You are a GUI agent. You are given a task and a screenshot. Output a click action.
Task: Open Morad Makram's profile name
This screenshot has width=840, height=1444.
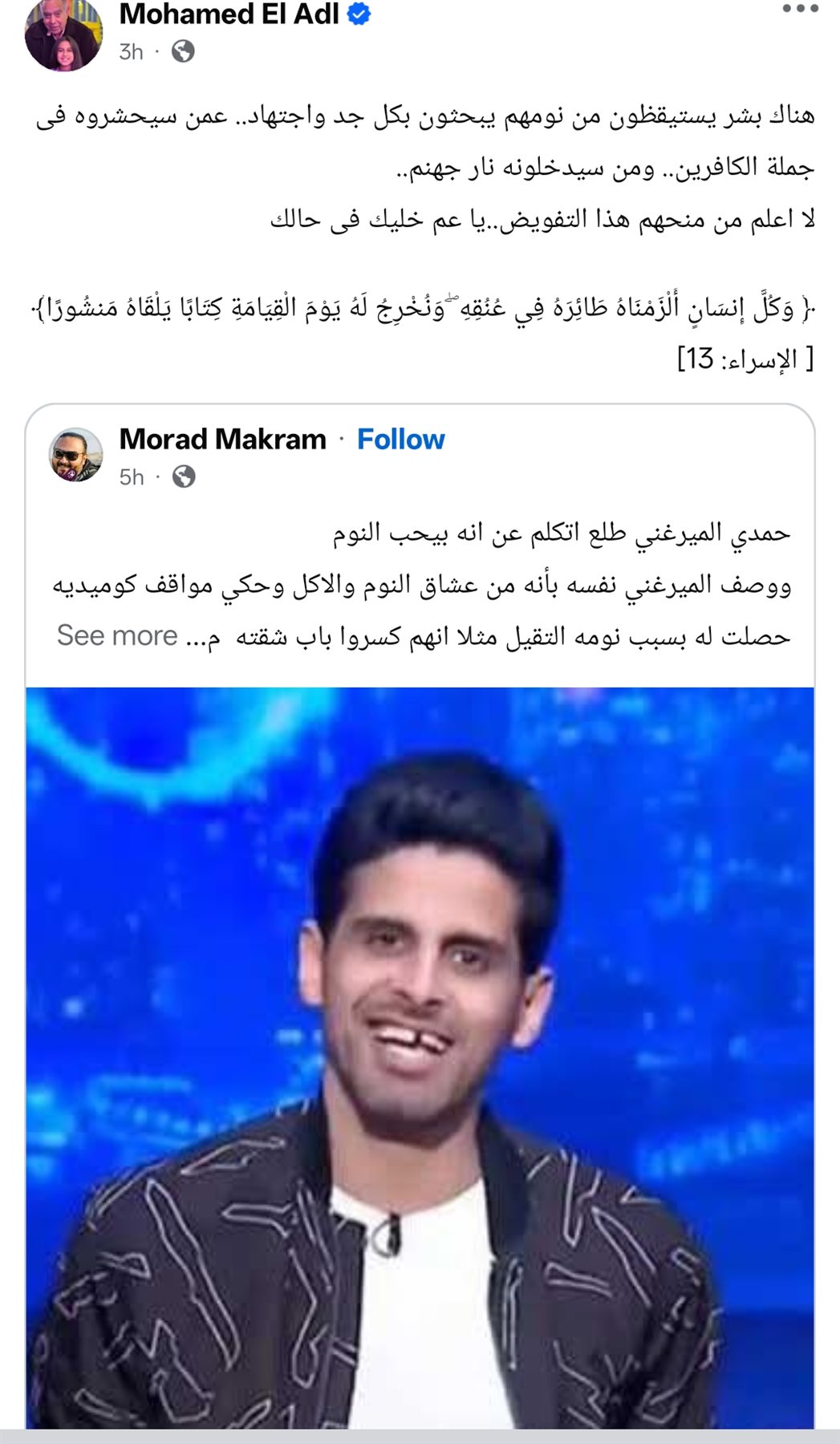[x=223, y=440]
